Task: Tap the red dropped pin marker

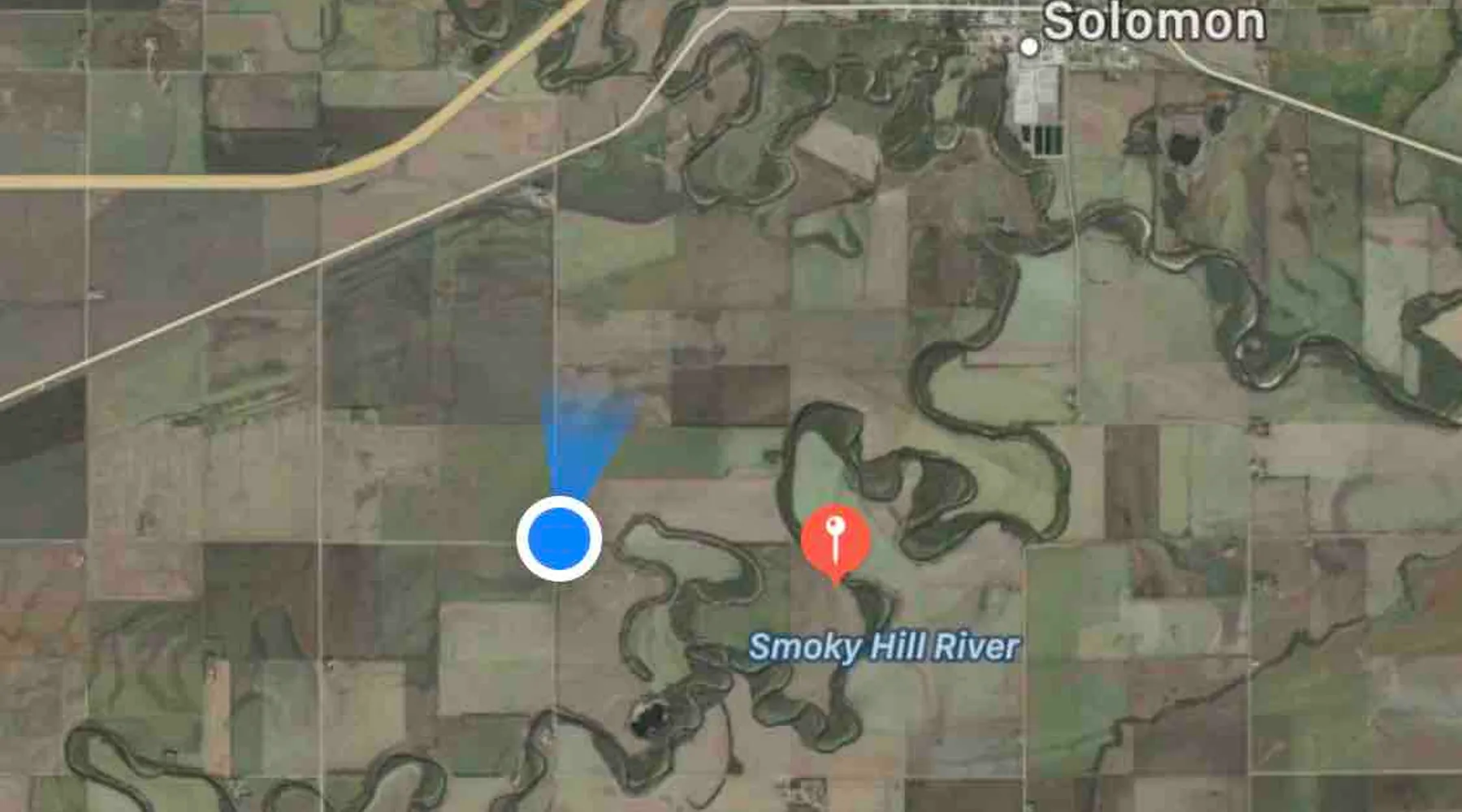Action: point(835,539)
